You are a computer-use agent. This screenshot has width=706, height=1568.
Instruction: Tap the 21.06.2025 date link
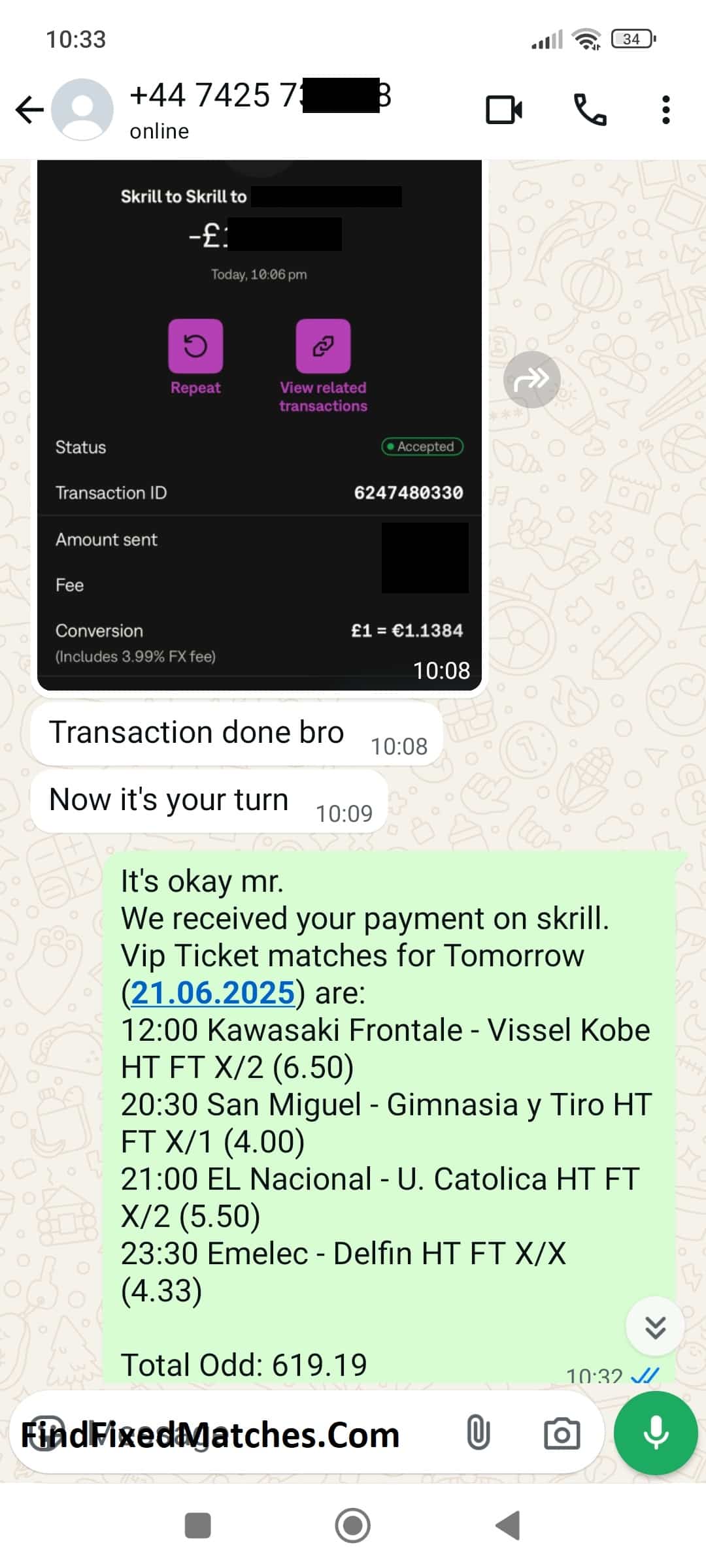coord(213,993)
